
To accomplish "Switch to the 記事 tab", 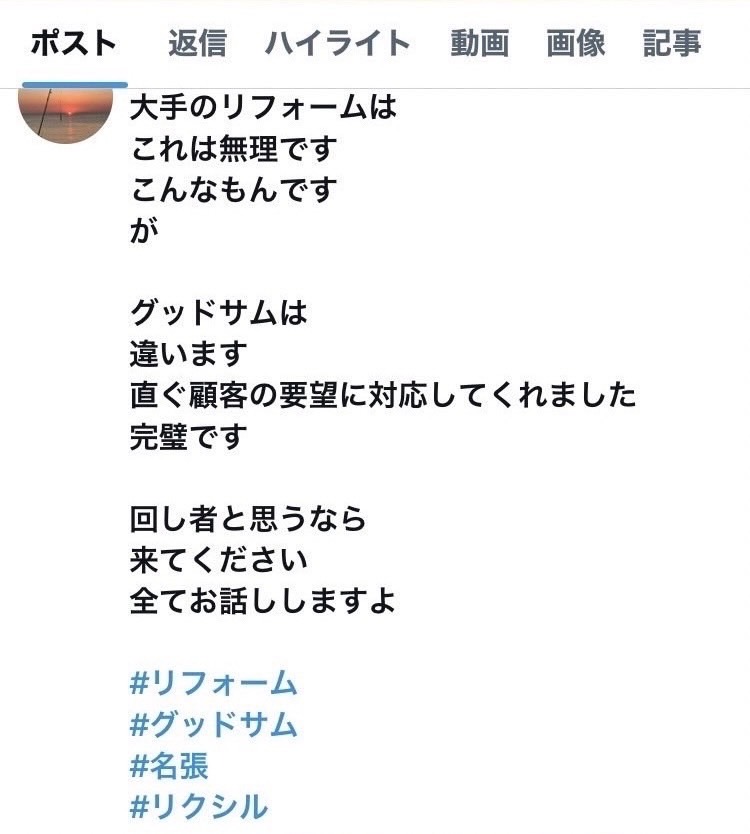I will (x=672, y=44).
